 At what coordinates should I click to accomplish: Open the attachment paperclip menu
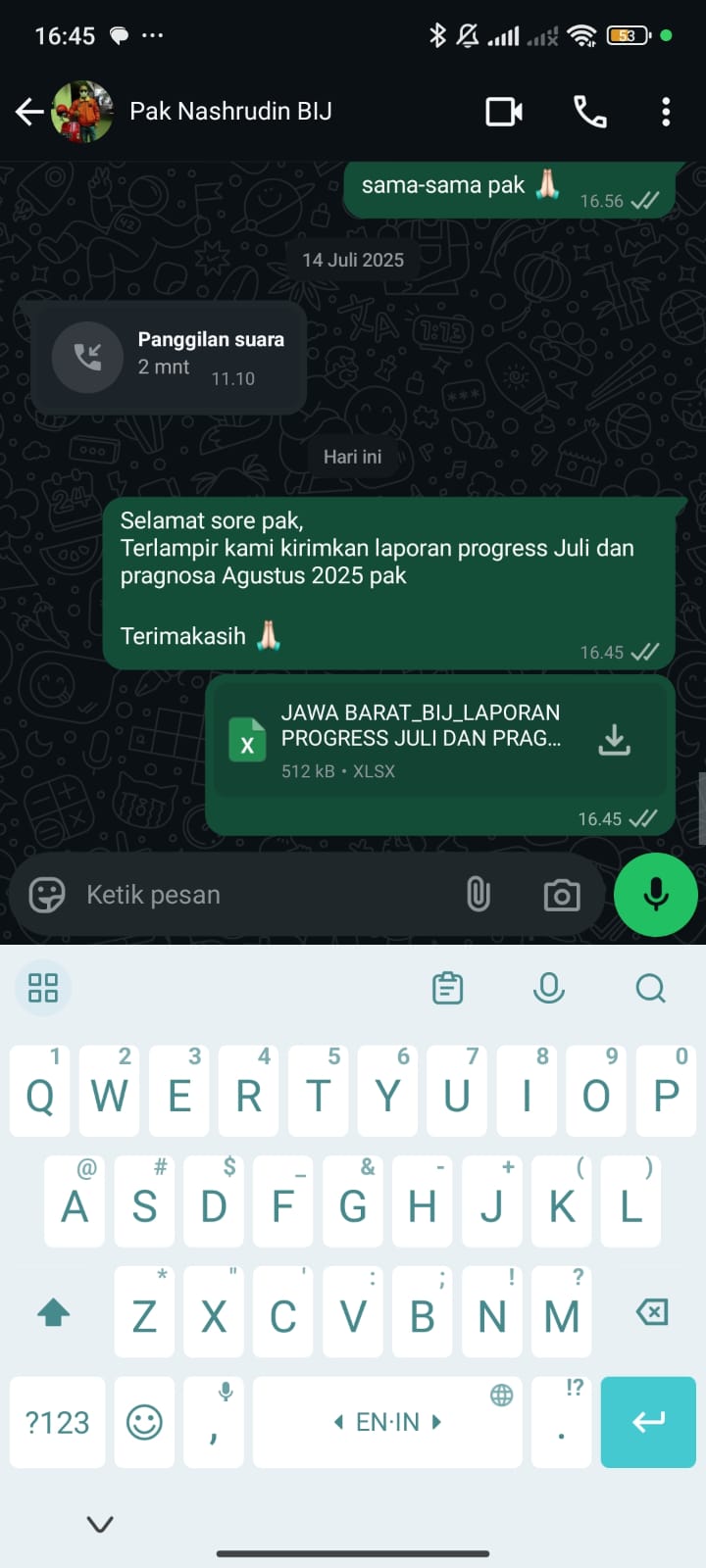(x=478, y=895)
